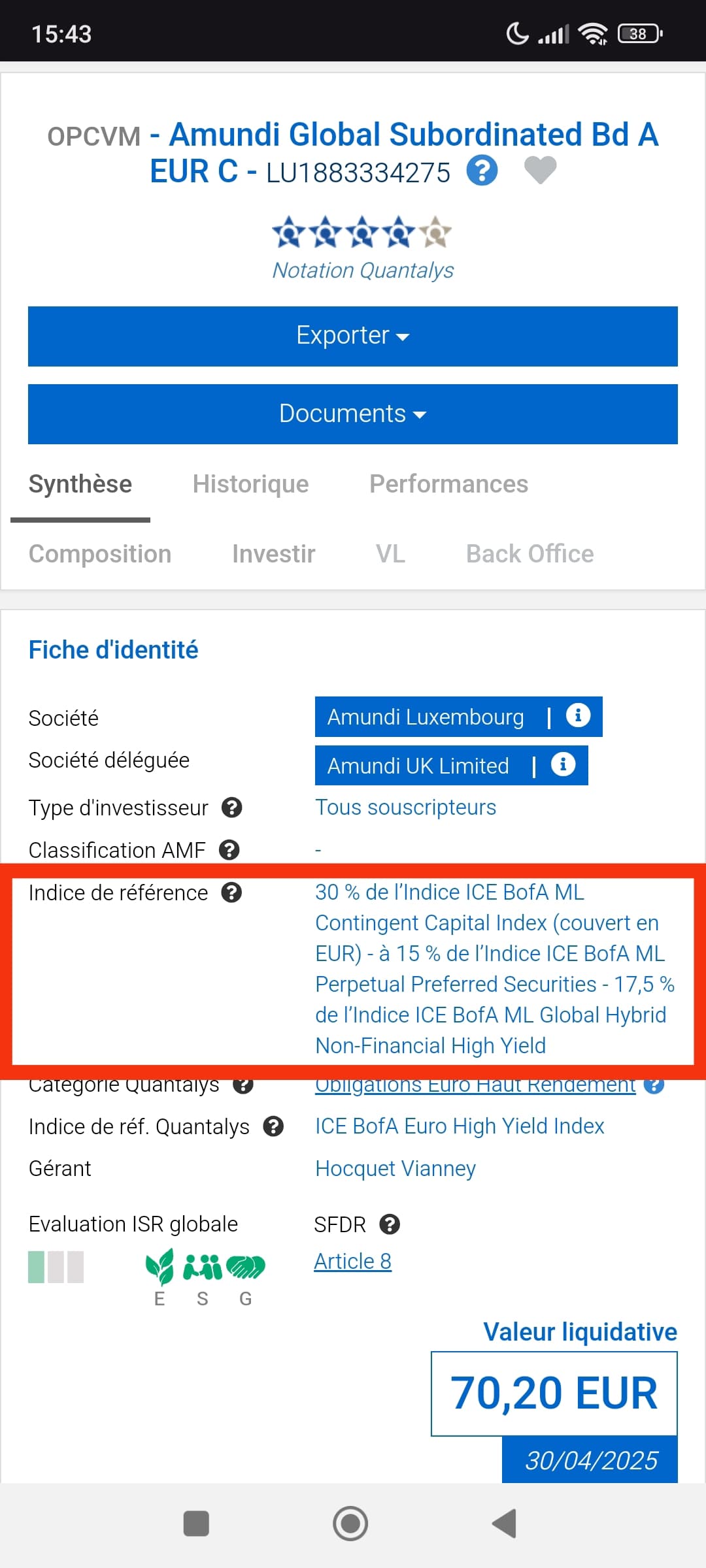Tap the SFDR help icon
Image resolution: width=706 pixels, height=1568 pixels.
click(390, 1224)
